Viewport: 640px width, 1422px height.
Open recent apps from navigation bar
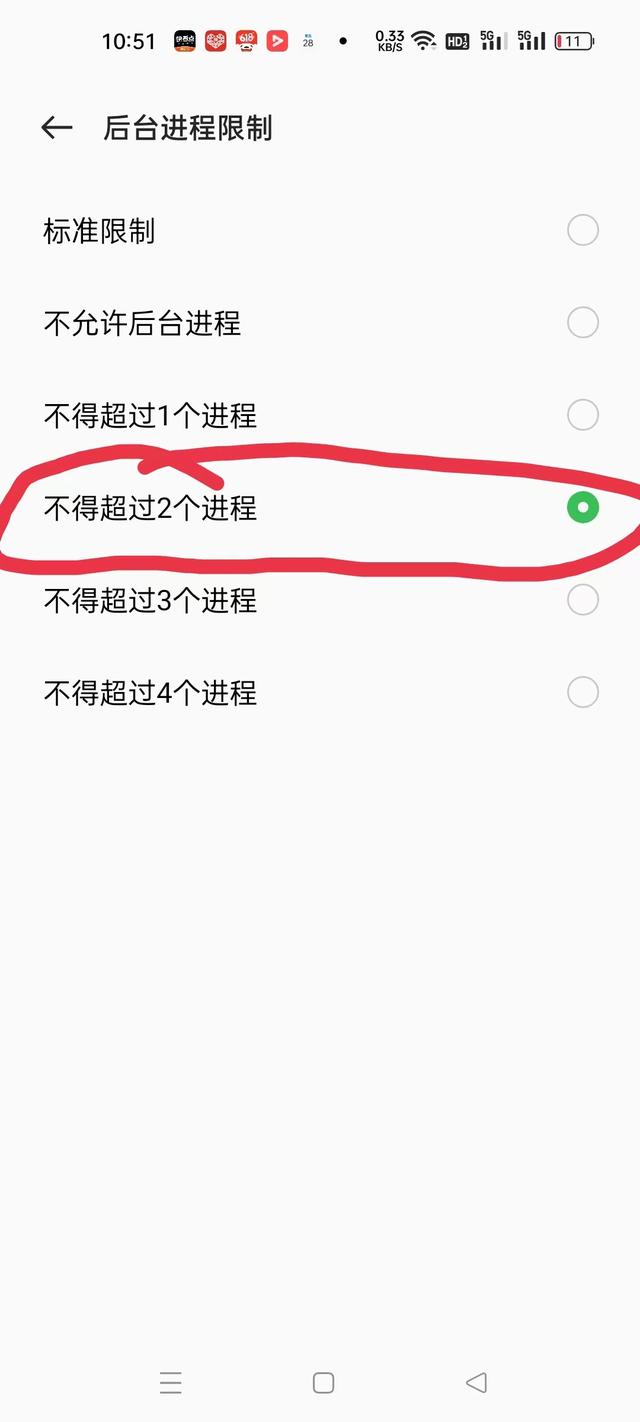pos(171,1382)
